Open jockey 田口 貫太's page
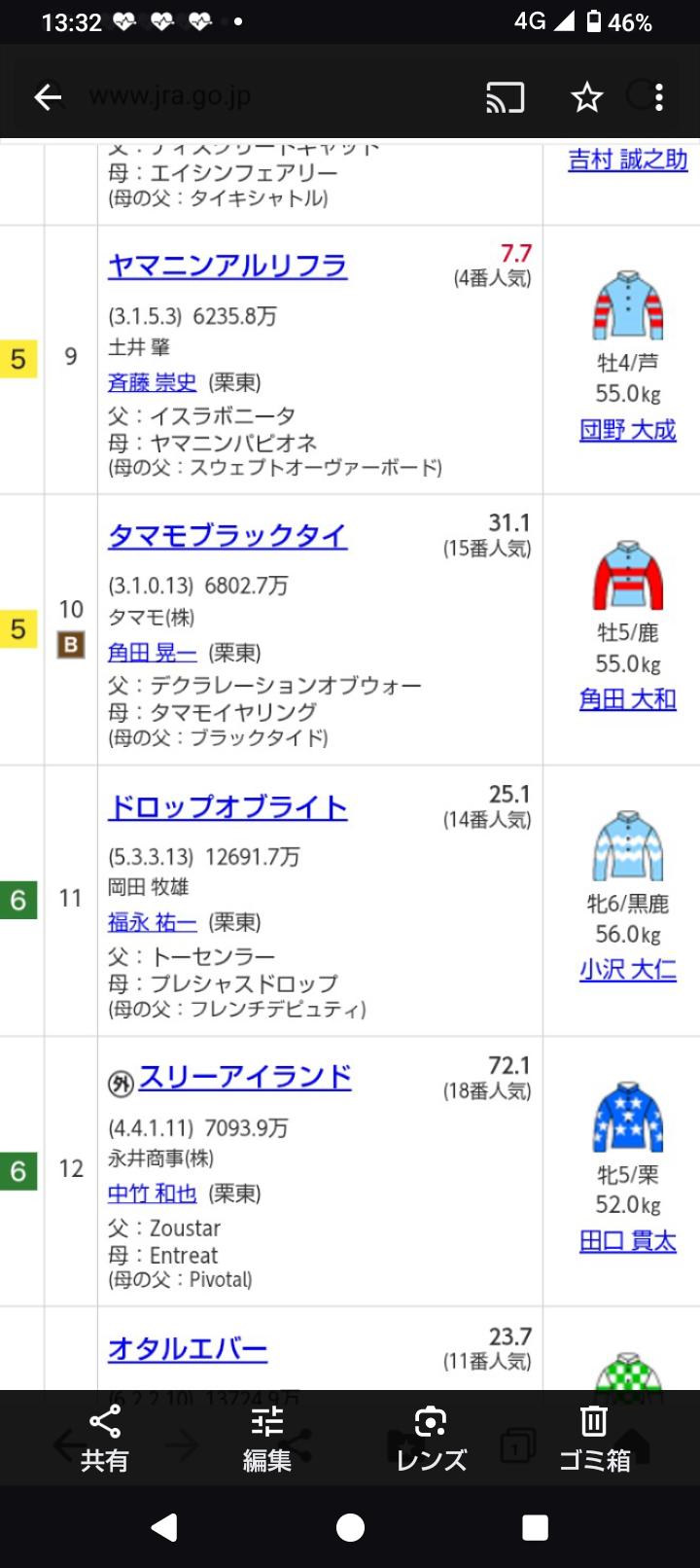The image size is (700, 1568). 627,1241
